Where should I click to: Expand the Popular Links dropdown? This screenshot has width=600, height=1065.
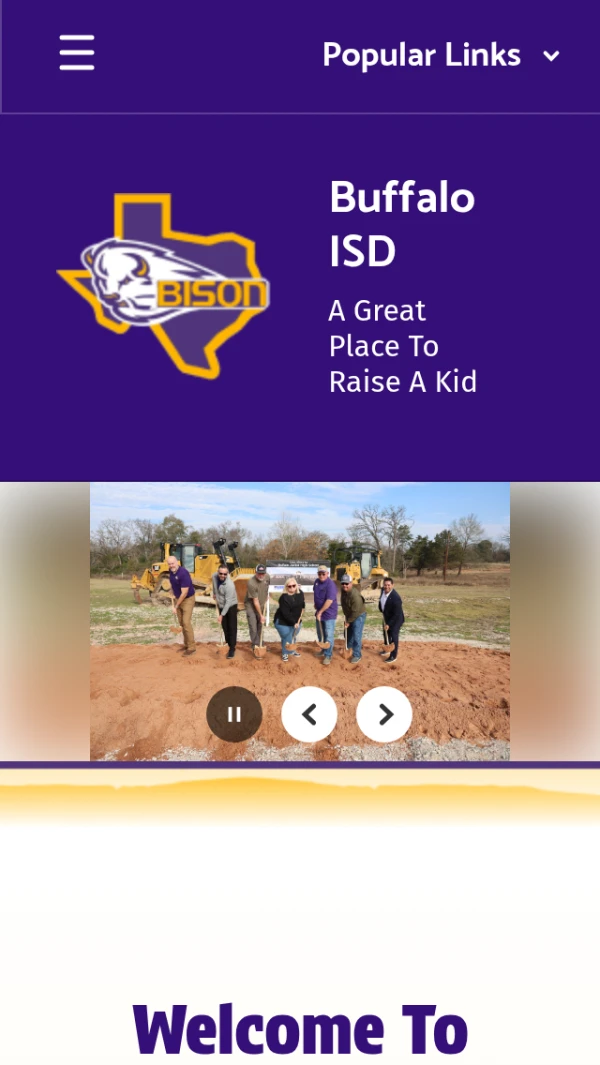click(440, 56)
